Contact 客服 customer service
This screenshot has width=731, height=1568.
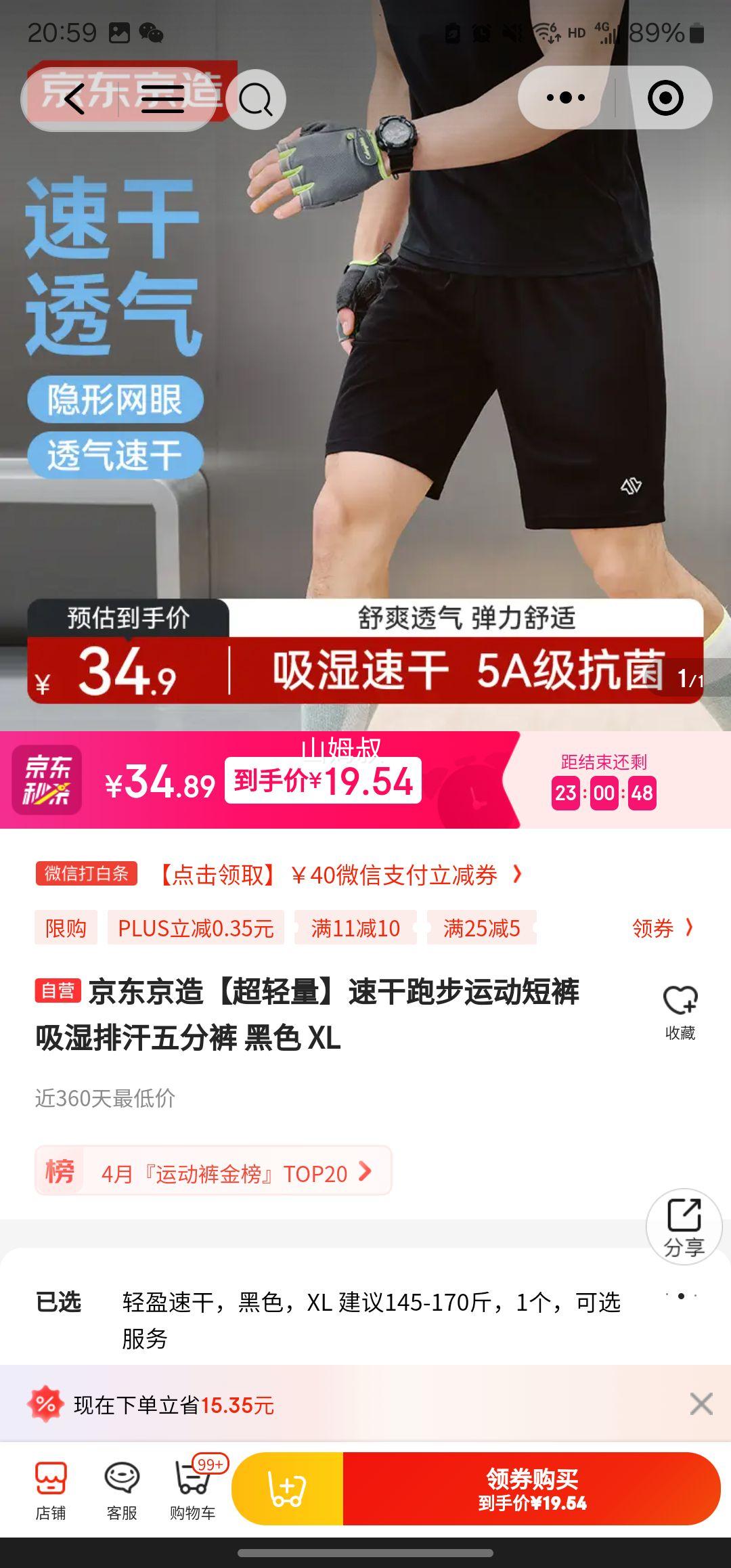click(x=122, y=1488)
